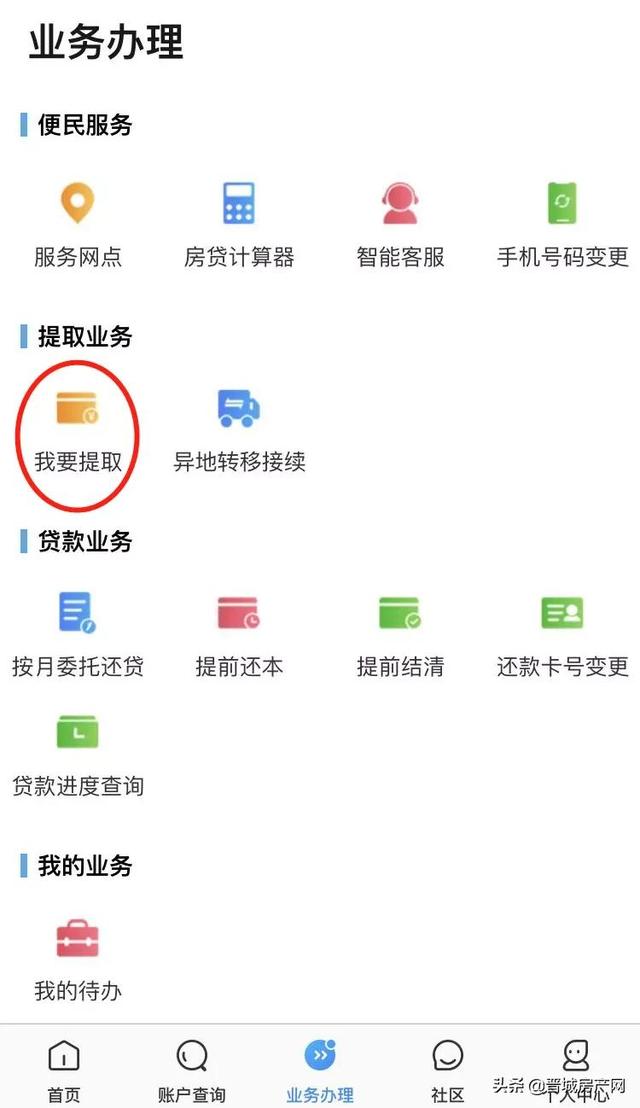Screen dimensions: 640x1108
Task: Open 按月委托还贷 monthly repayment
Action: [77, 633]
